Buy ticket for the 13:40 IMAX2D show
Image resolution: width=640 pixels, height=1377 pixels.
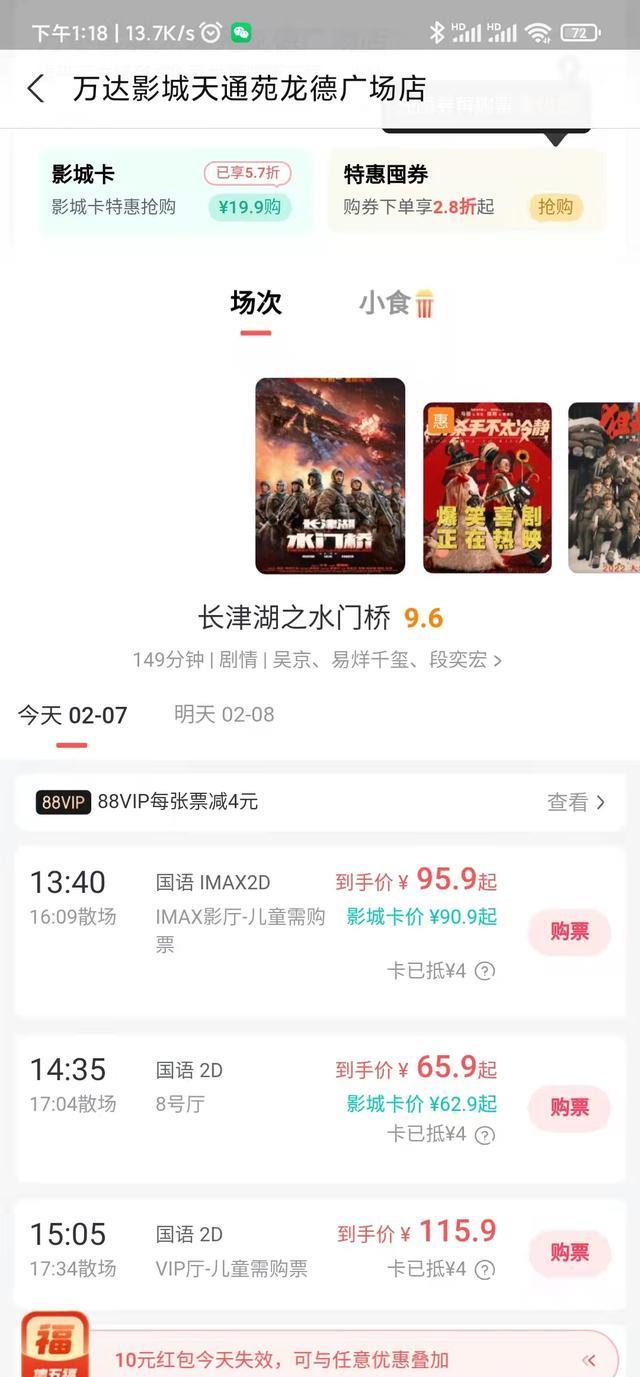coord(569,932)
